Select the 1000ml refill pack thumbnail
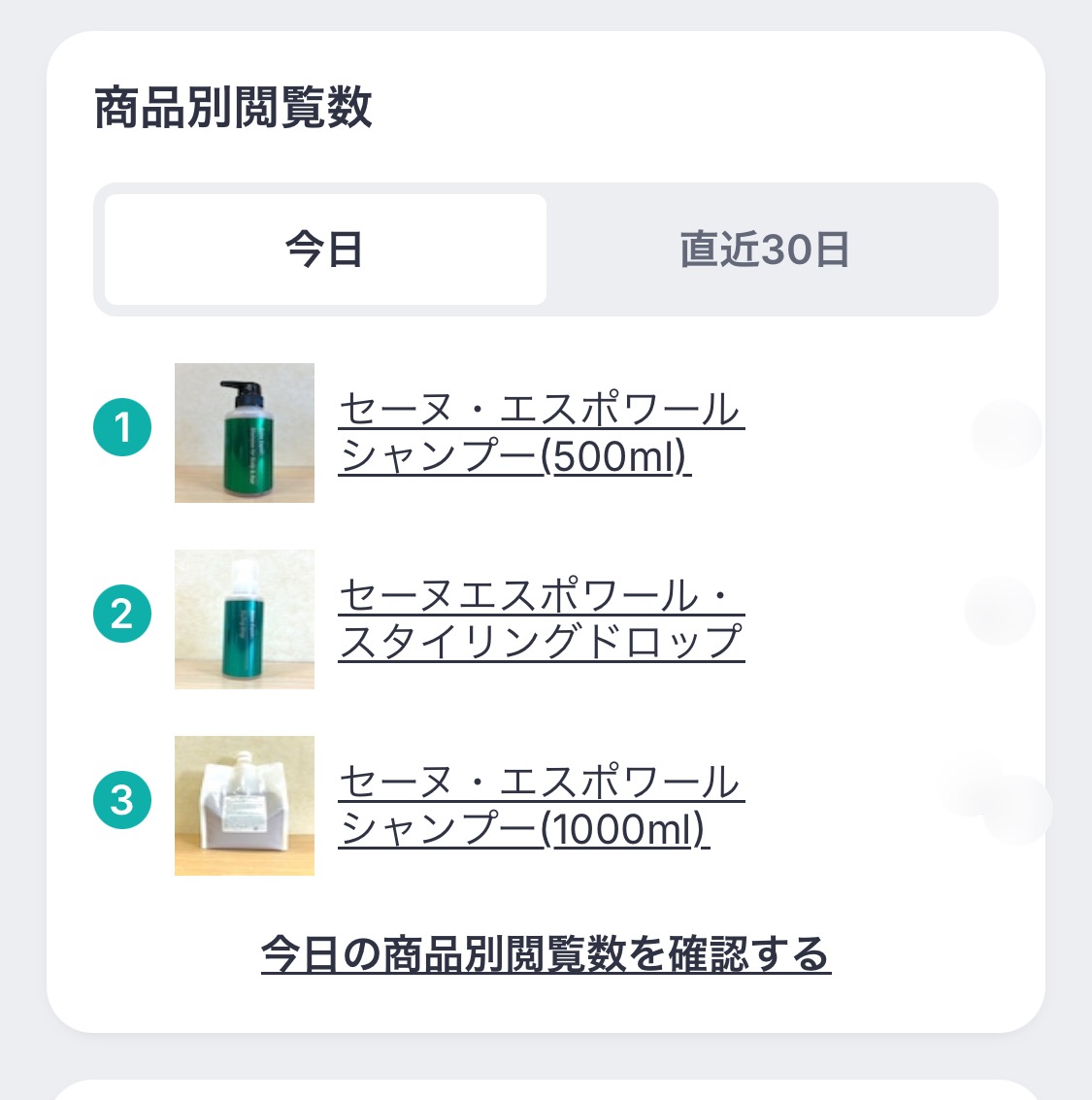This screenshot has width=1092, height=1100. (244, 804)
